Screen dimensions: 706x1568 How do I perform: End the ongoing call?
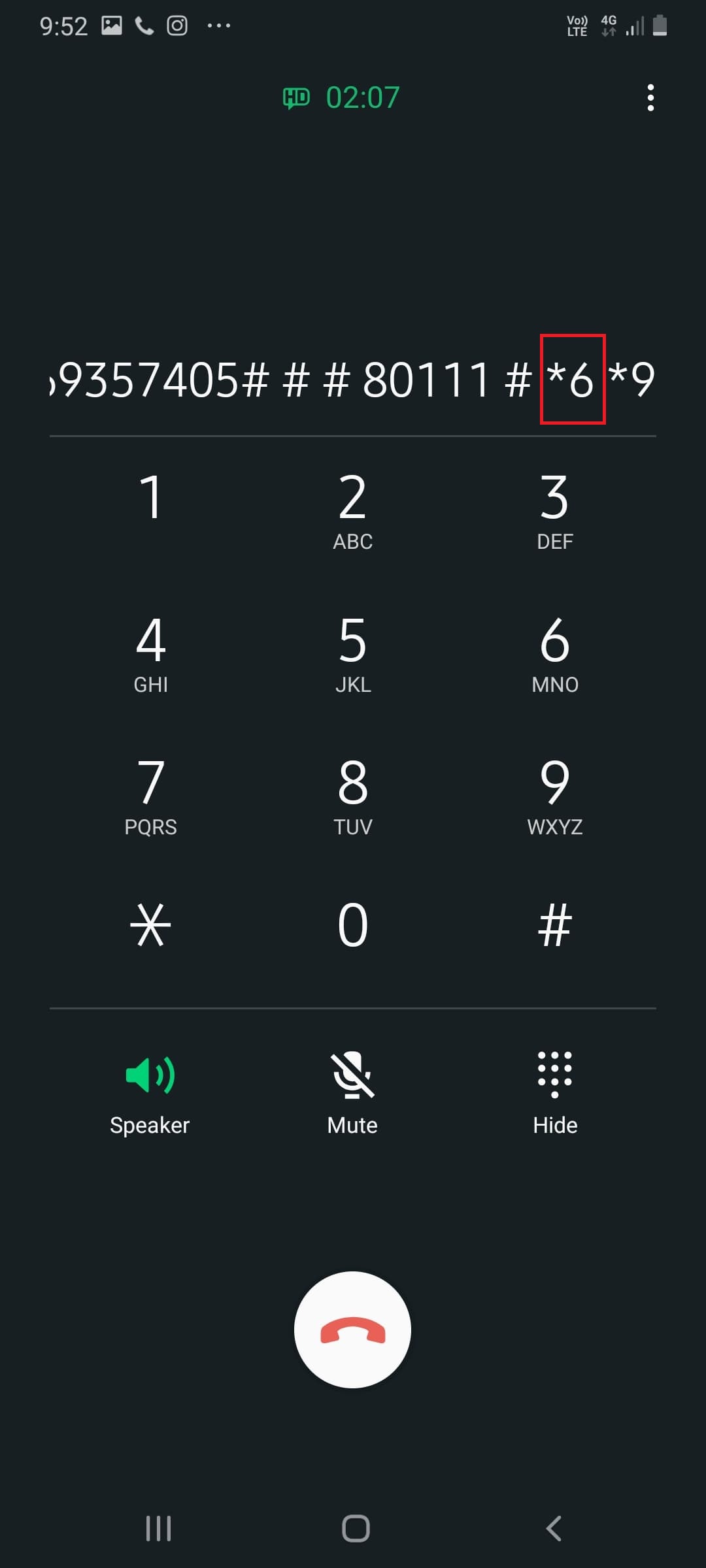pos(353,1330)
